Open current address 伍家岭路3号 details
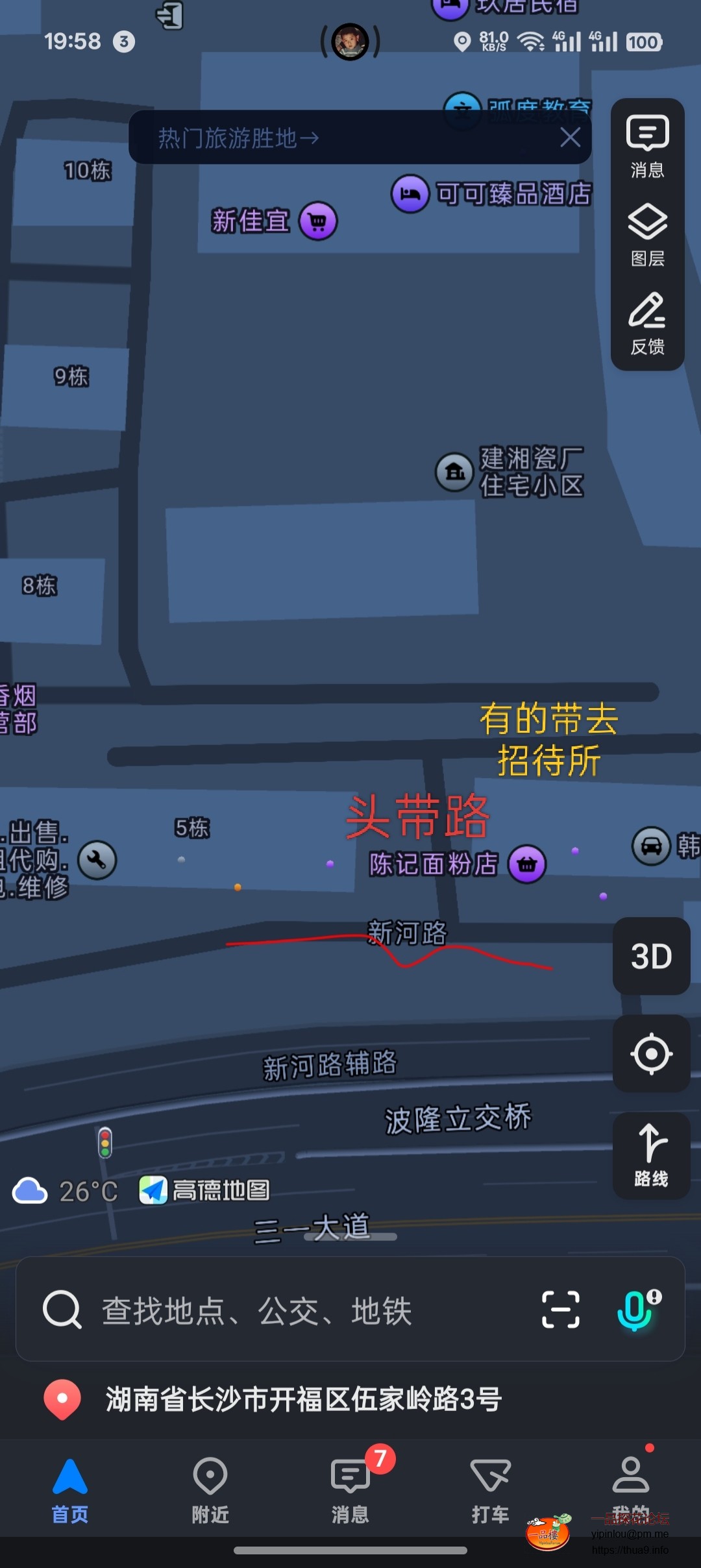The width and height of the screenshot is (701, 1568). pyautogui.click(x=302, y=1399)
